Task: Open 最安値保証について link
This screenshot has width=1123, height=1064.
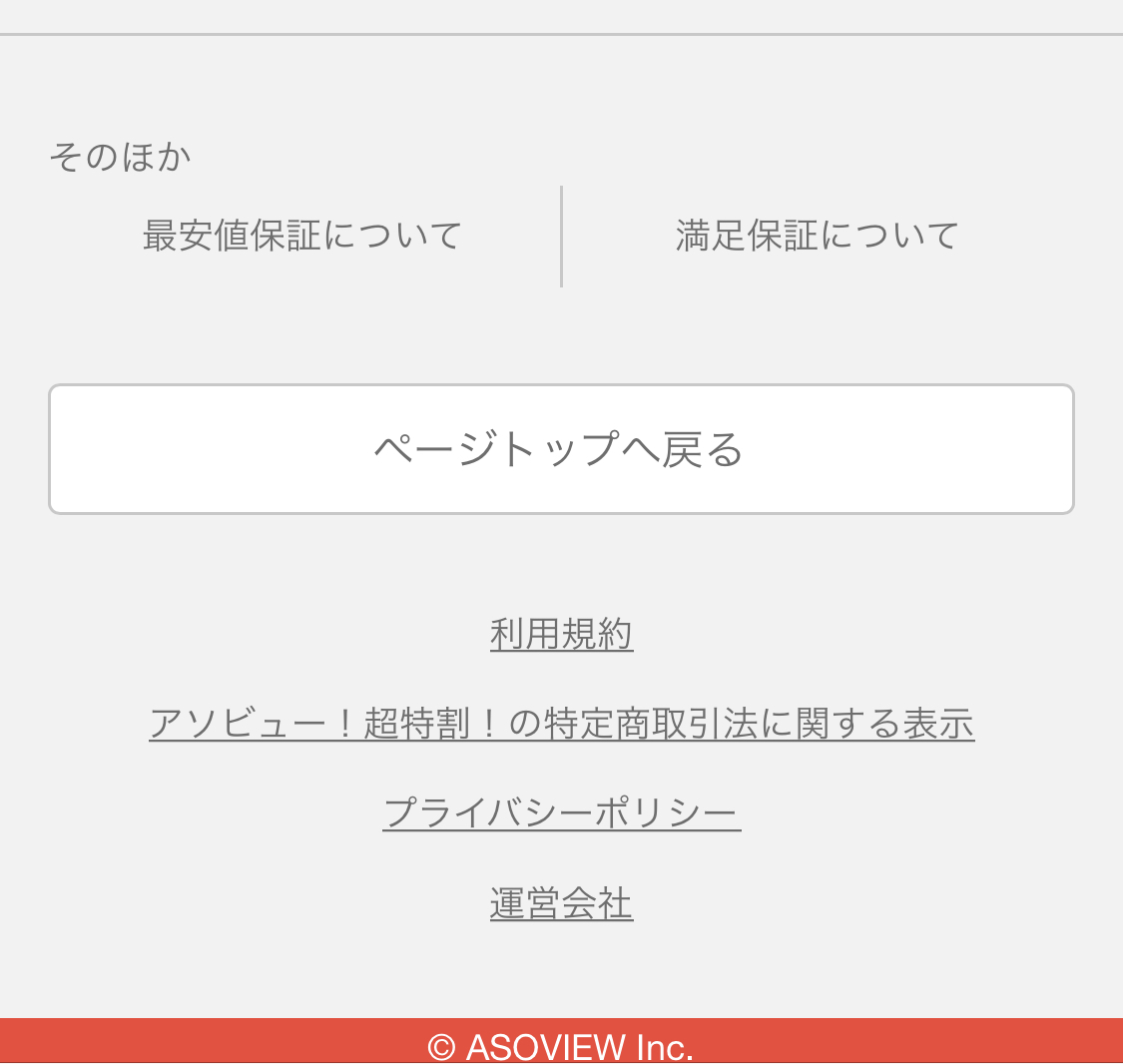Action: (x=301, y=237)
